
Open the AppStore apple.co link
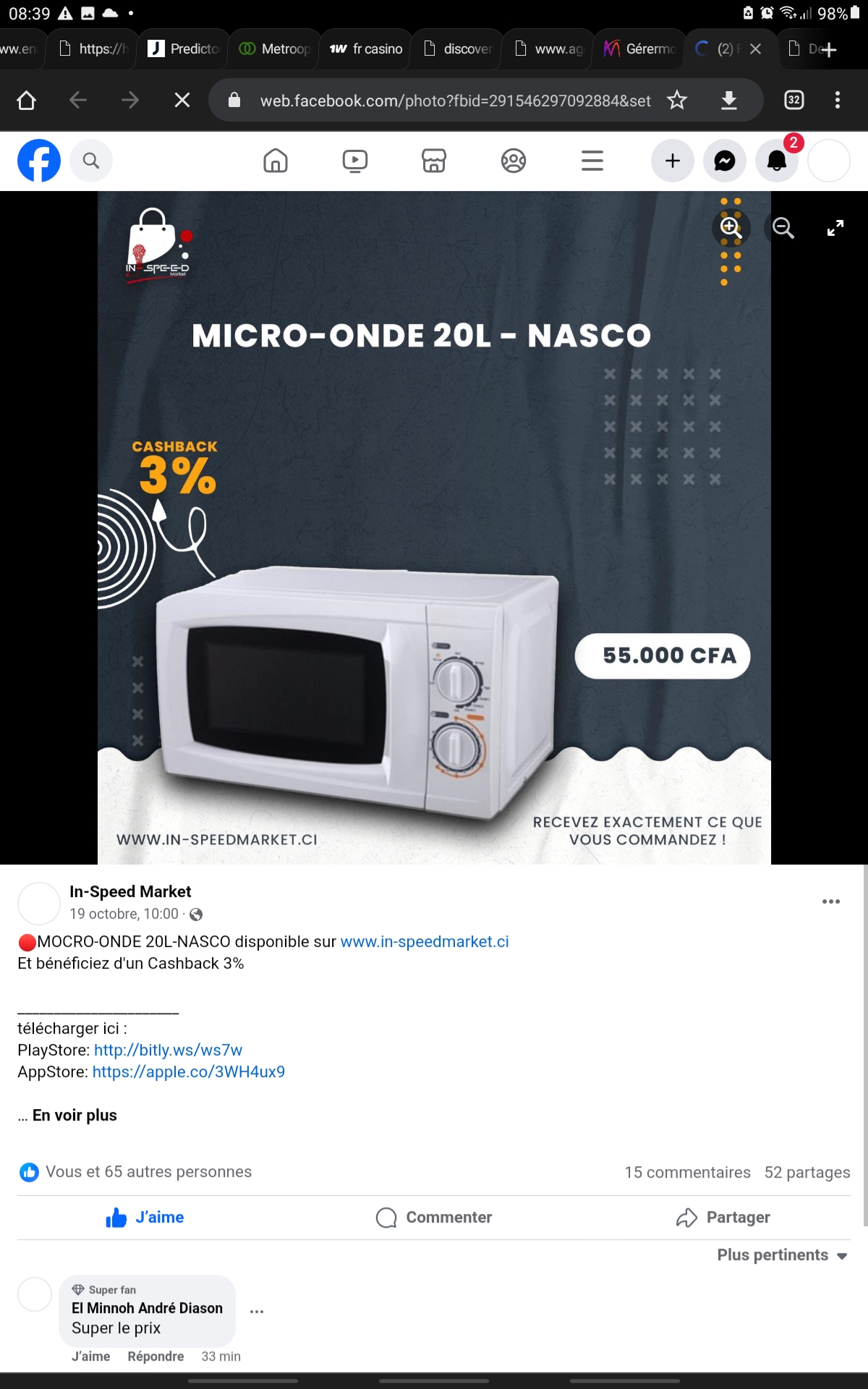189,1071
